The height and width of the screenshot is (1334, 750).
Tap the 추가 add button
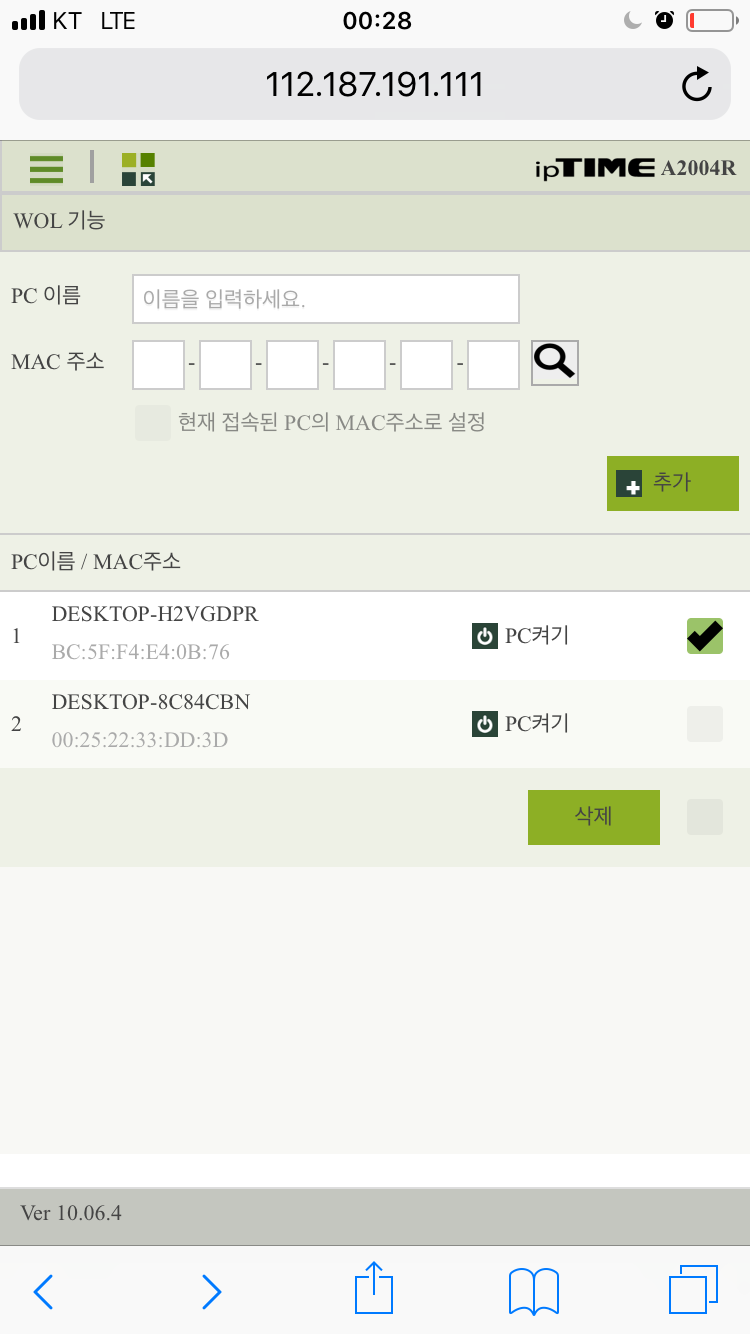[673, 483]
